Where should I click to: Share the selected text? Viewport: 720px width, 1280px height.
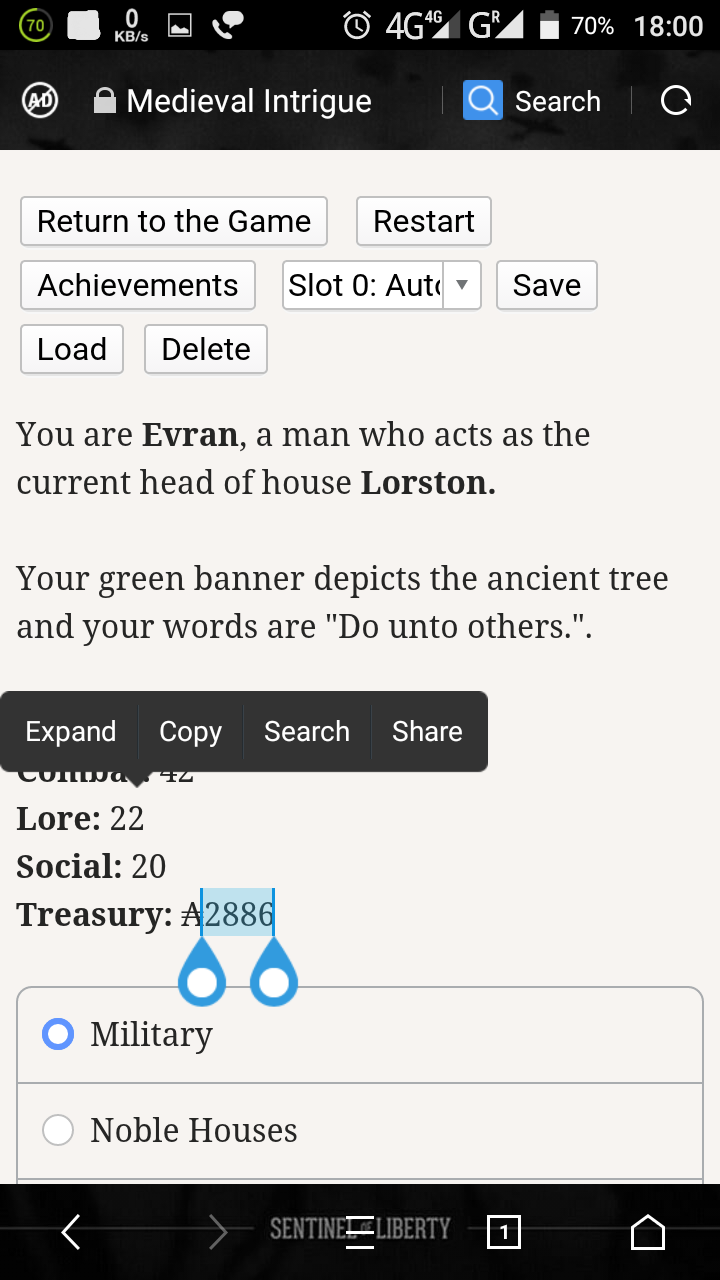pos(427,731)
